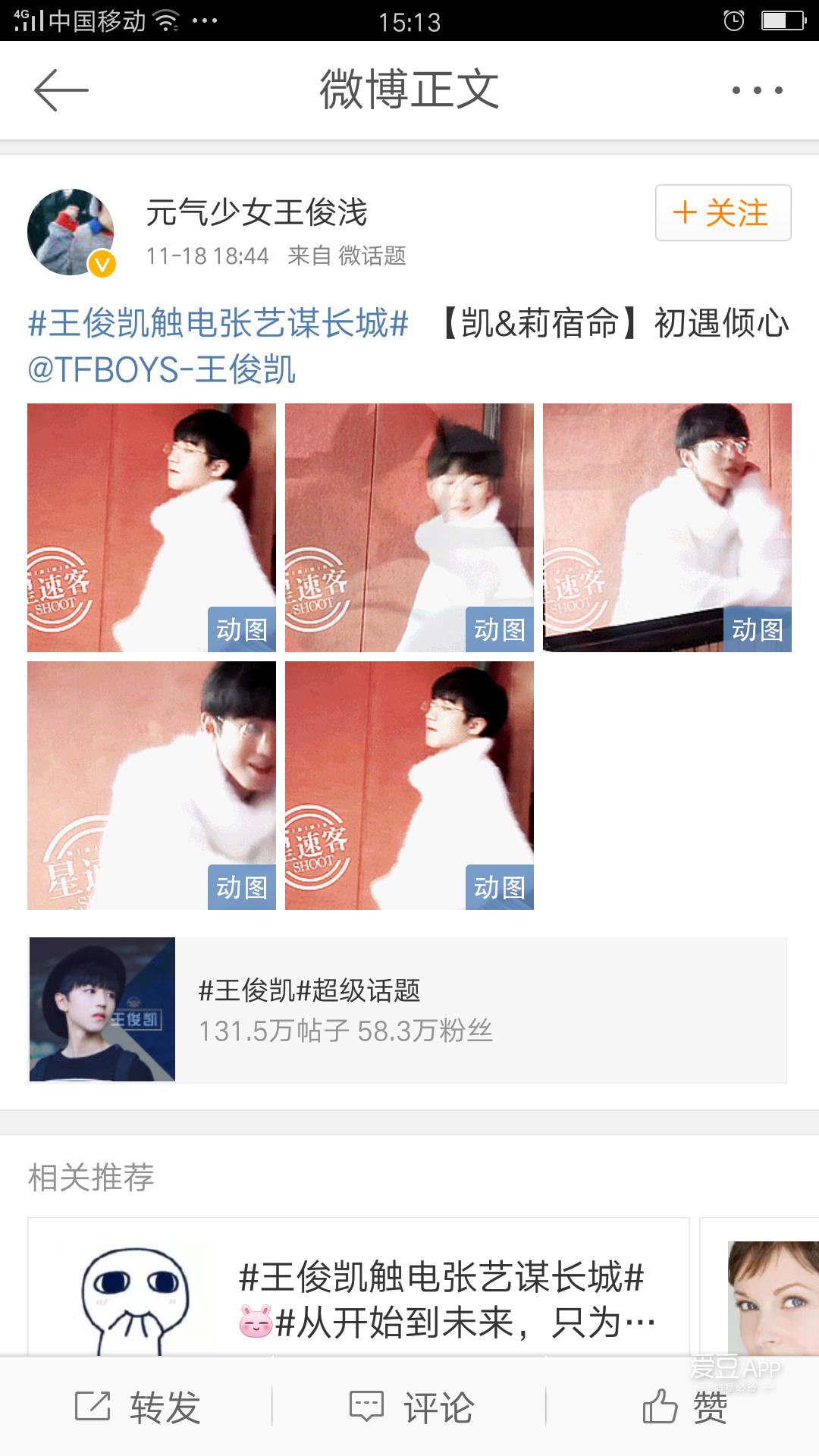The image size is (819, 1456).
Task: Comment on this post via 评论
Action: pyautogui.click(x=411, y=1407)
